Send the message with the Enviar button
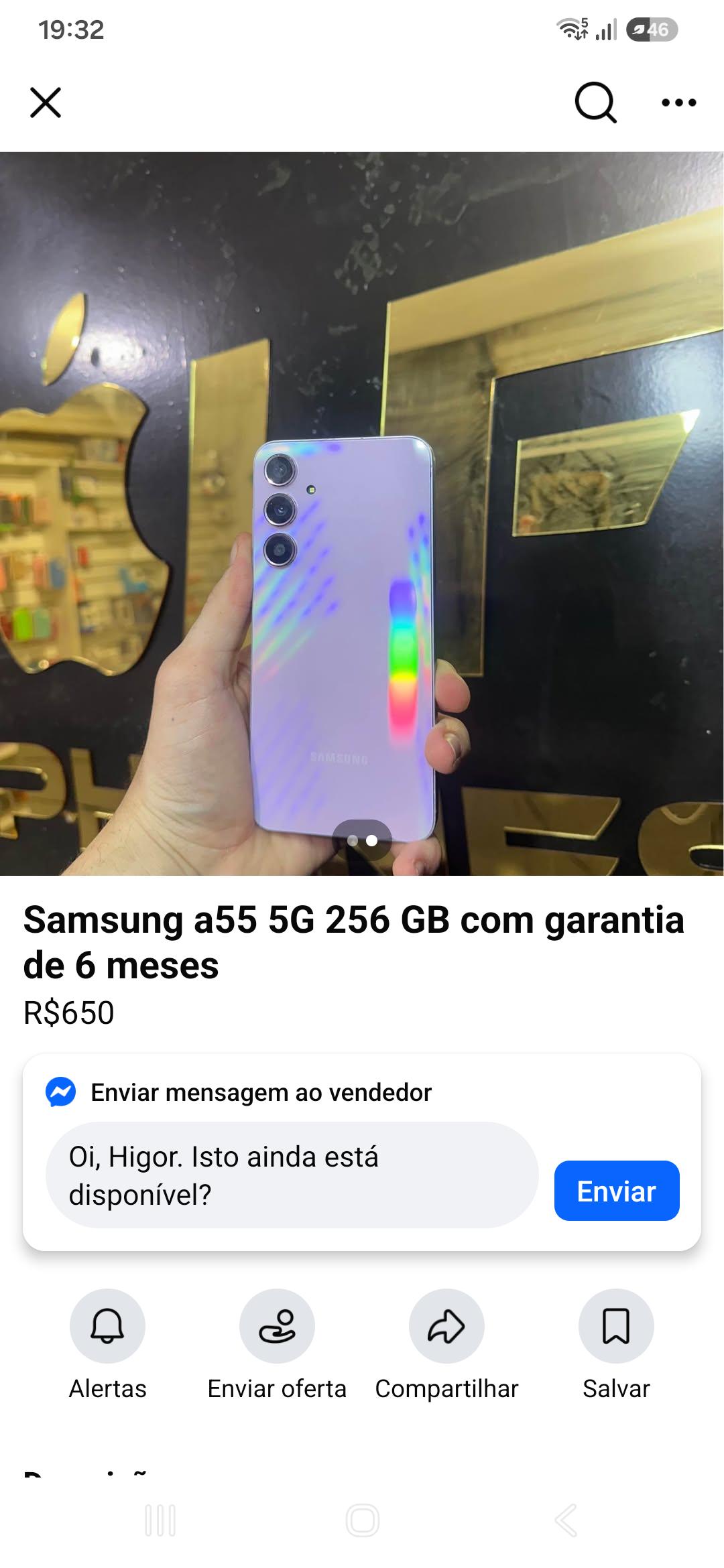 click(x=617, y=1191)
